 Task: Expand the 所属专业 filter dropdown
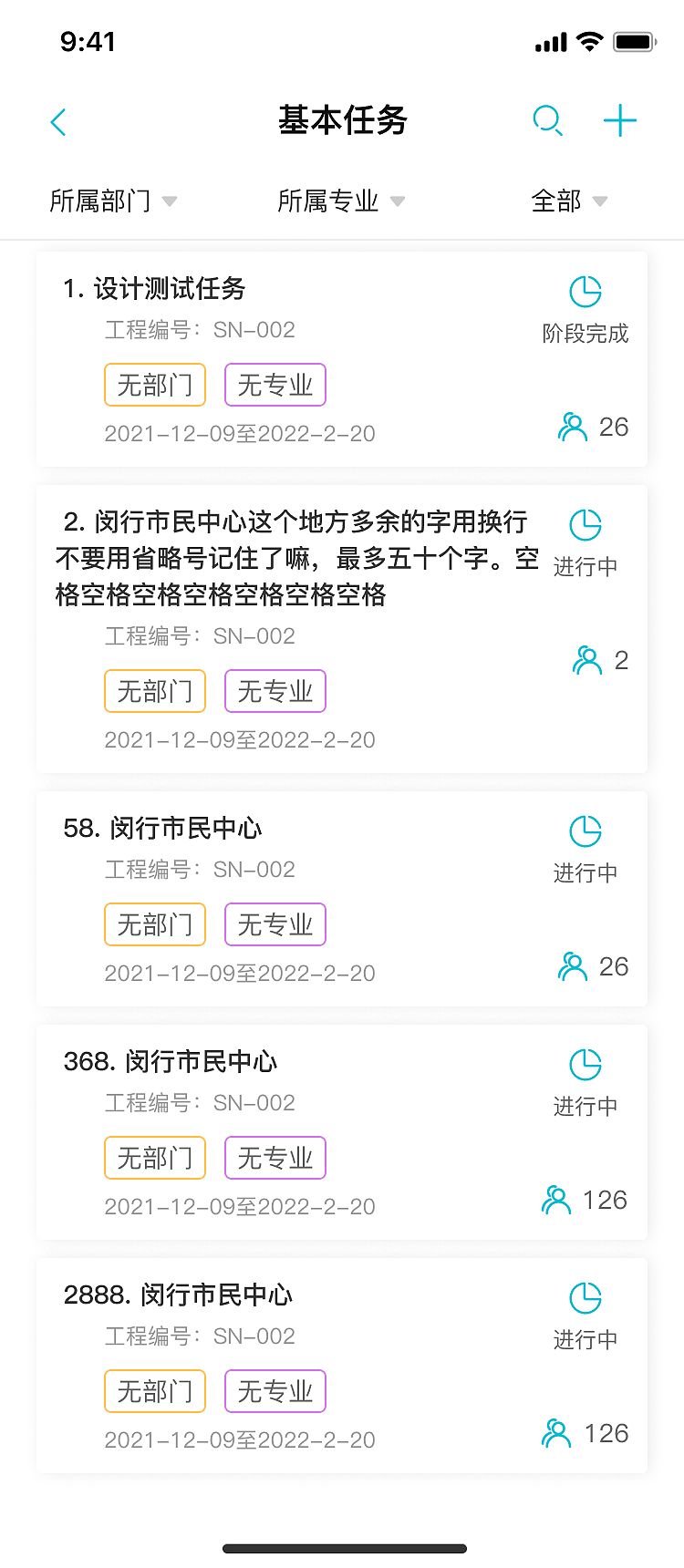(340, 201)
